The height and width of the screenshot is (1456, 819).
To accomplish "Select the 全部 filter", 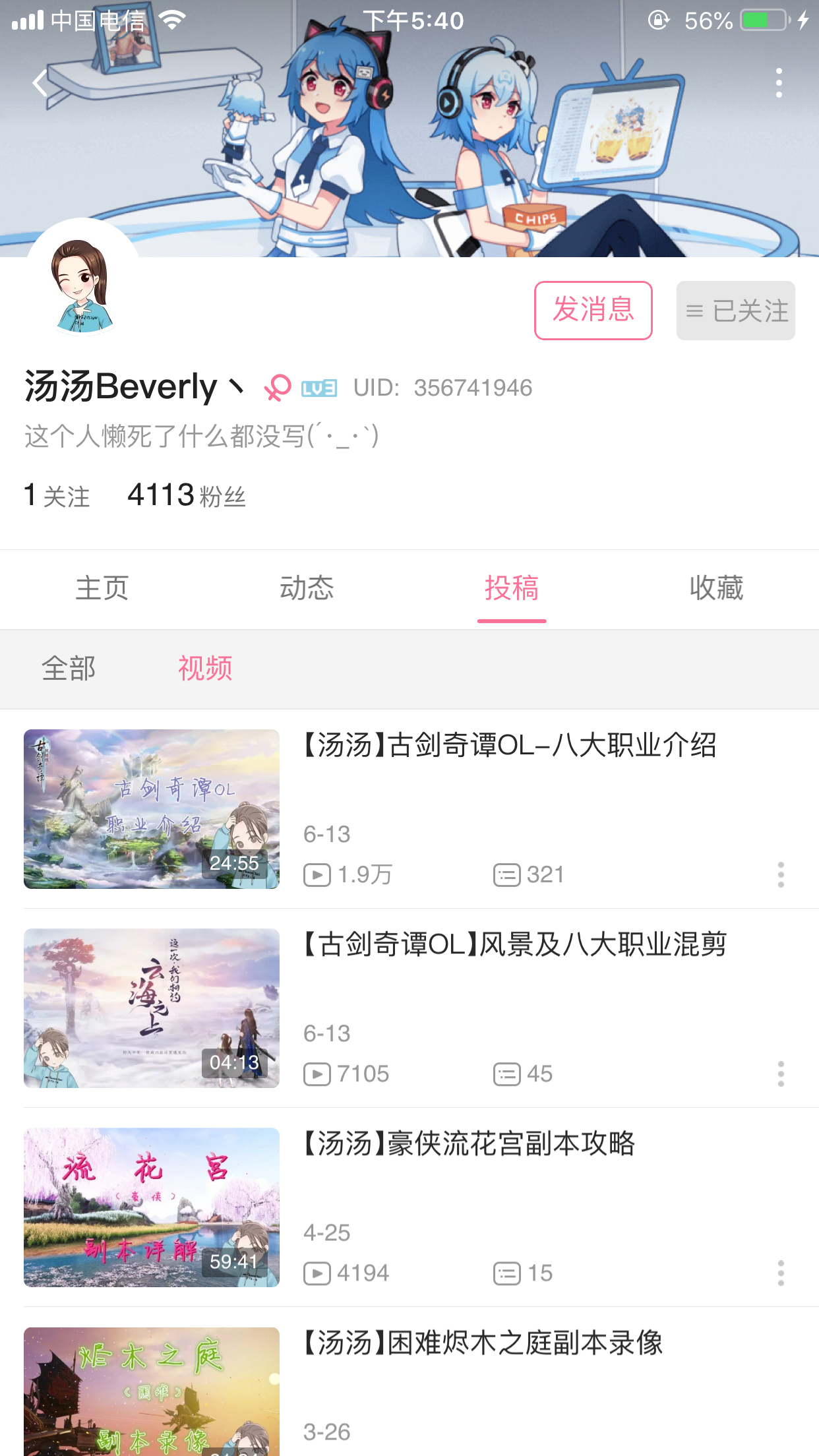I will [x=69, y=669].
